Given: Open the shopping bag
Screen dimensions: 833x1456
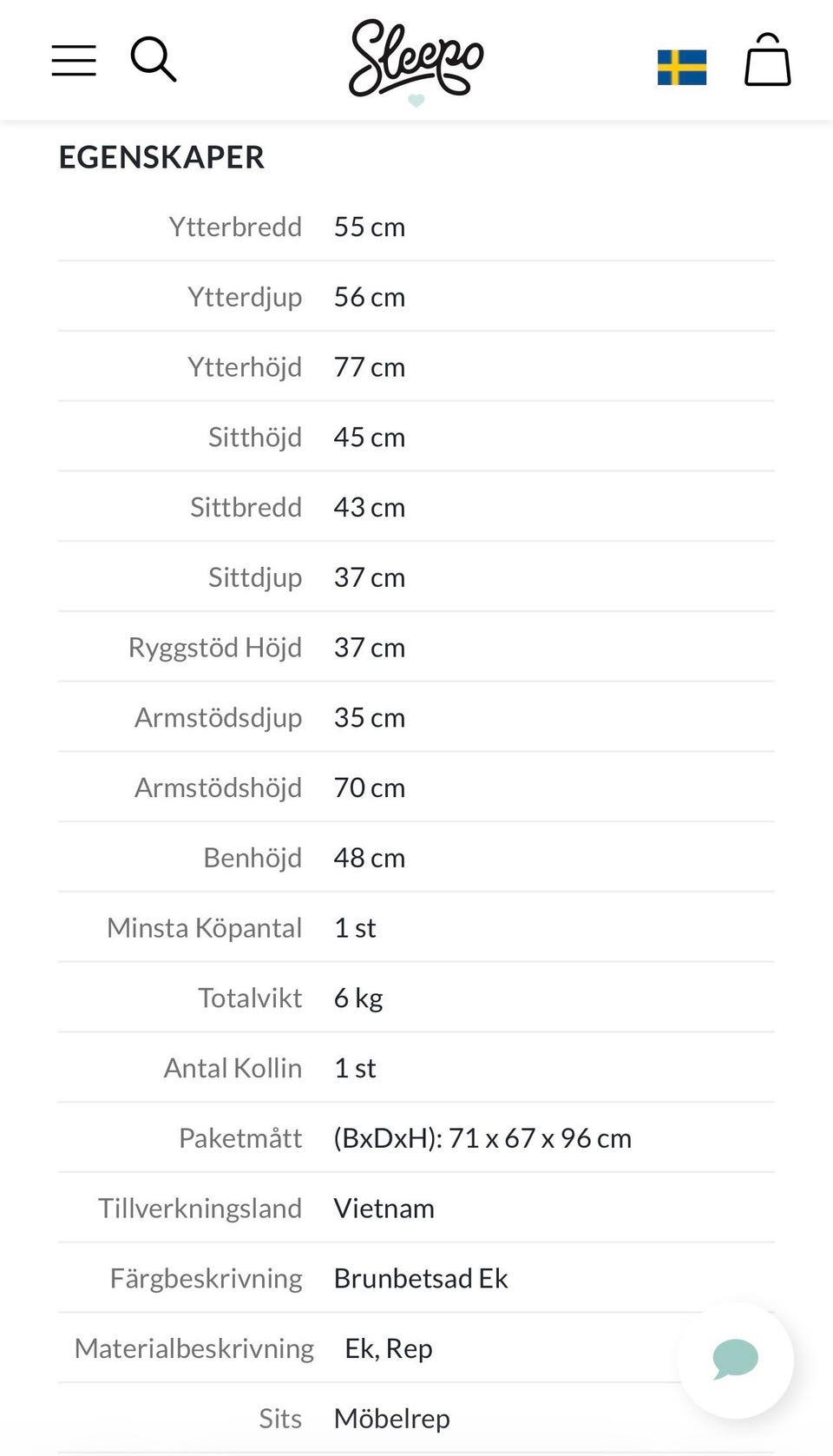Looking at the screenshot, I should point(768,60).
